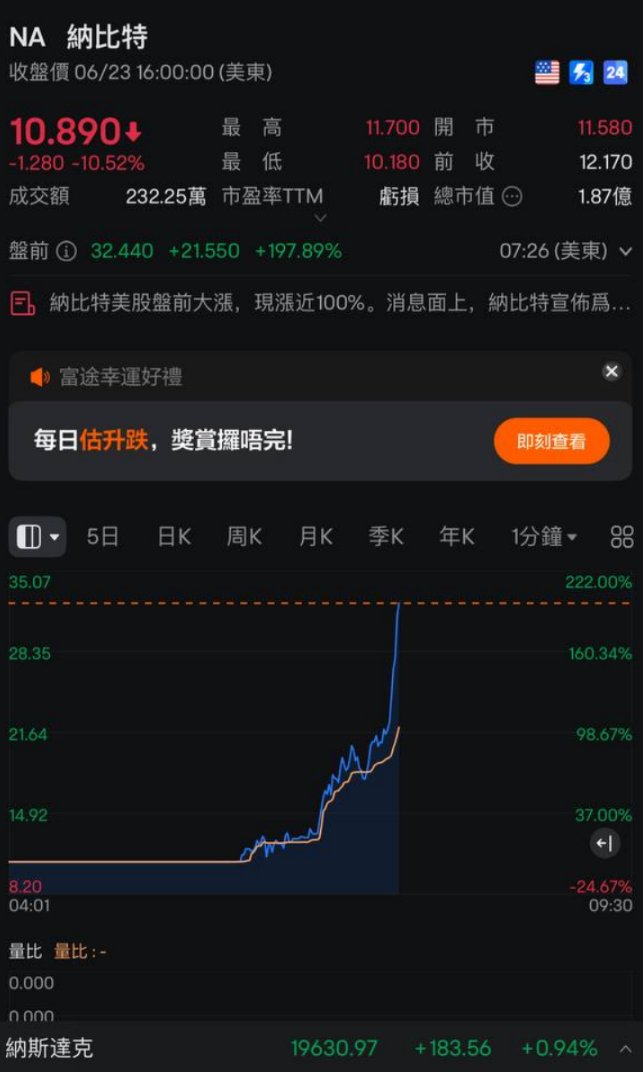The image size is (643, 1072).
Task: Open 總市值 more info icon
Action: (511, 196)
